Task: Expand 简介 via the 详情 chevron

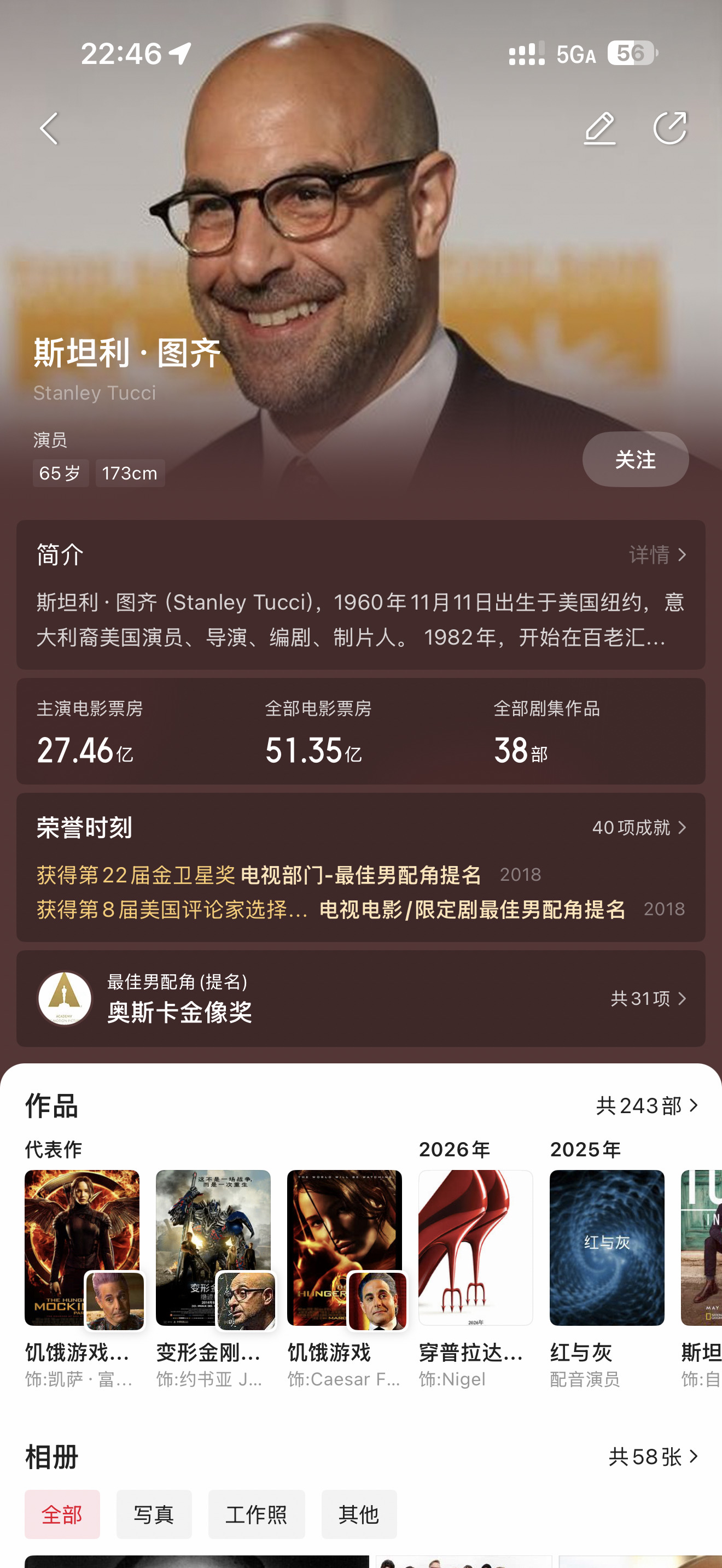Action: [657, 554]
